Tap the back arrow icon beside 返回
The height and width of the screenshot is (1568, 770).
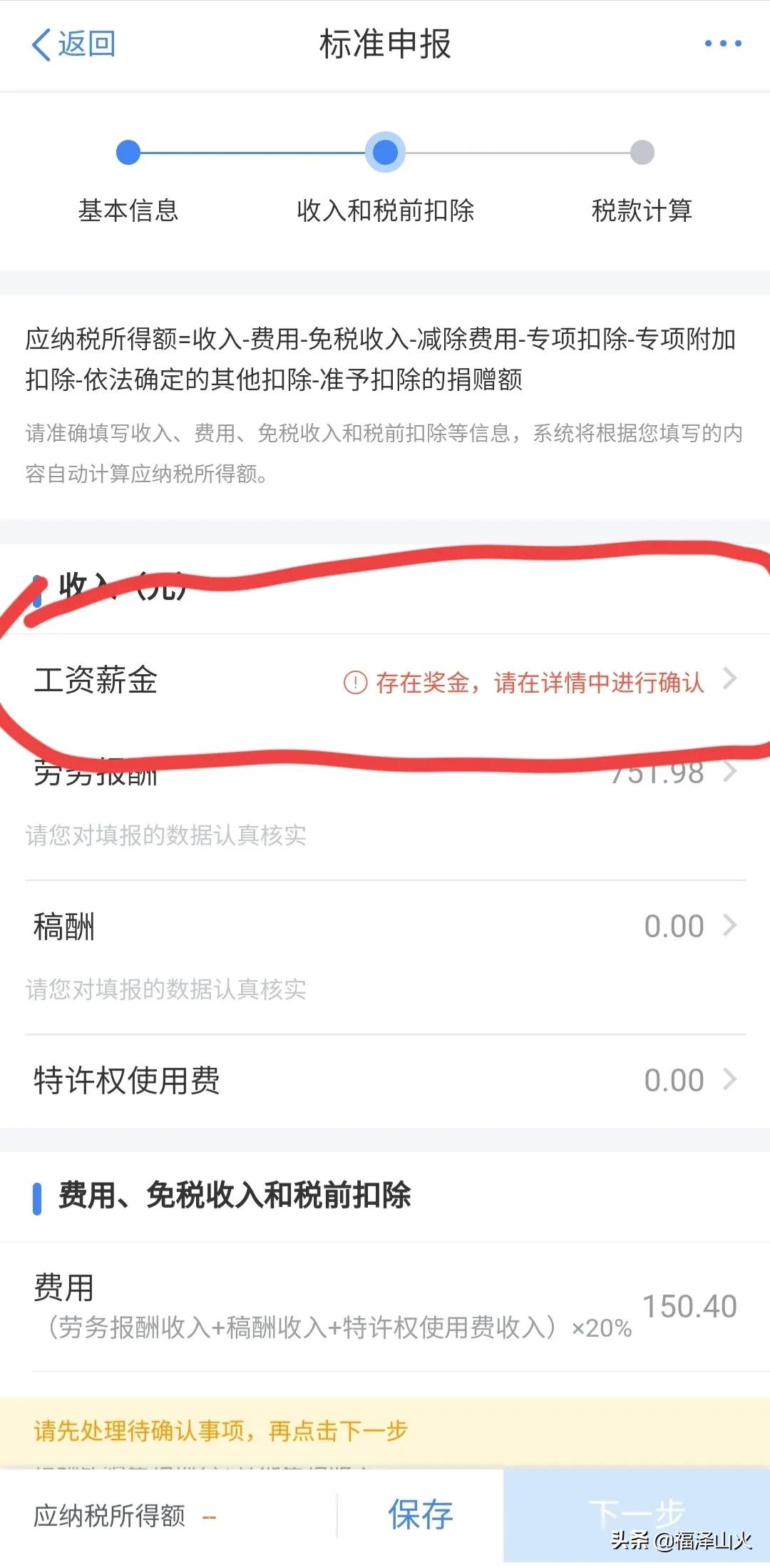point(43,44)
